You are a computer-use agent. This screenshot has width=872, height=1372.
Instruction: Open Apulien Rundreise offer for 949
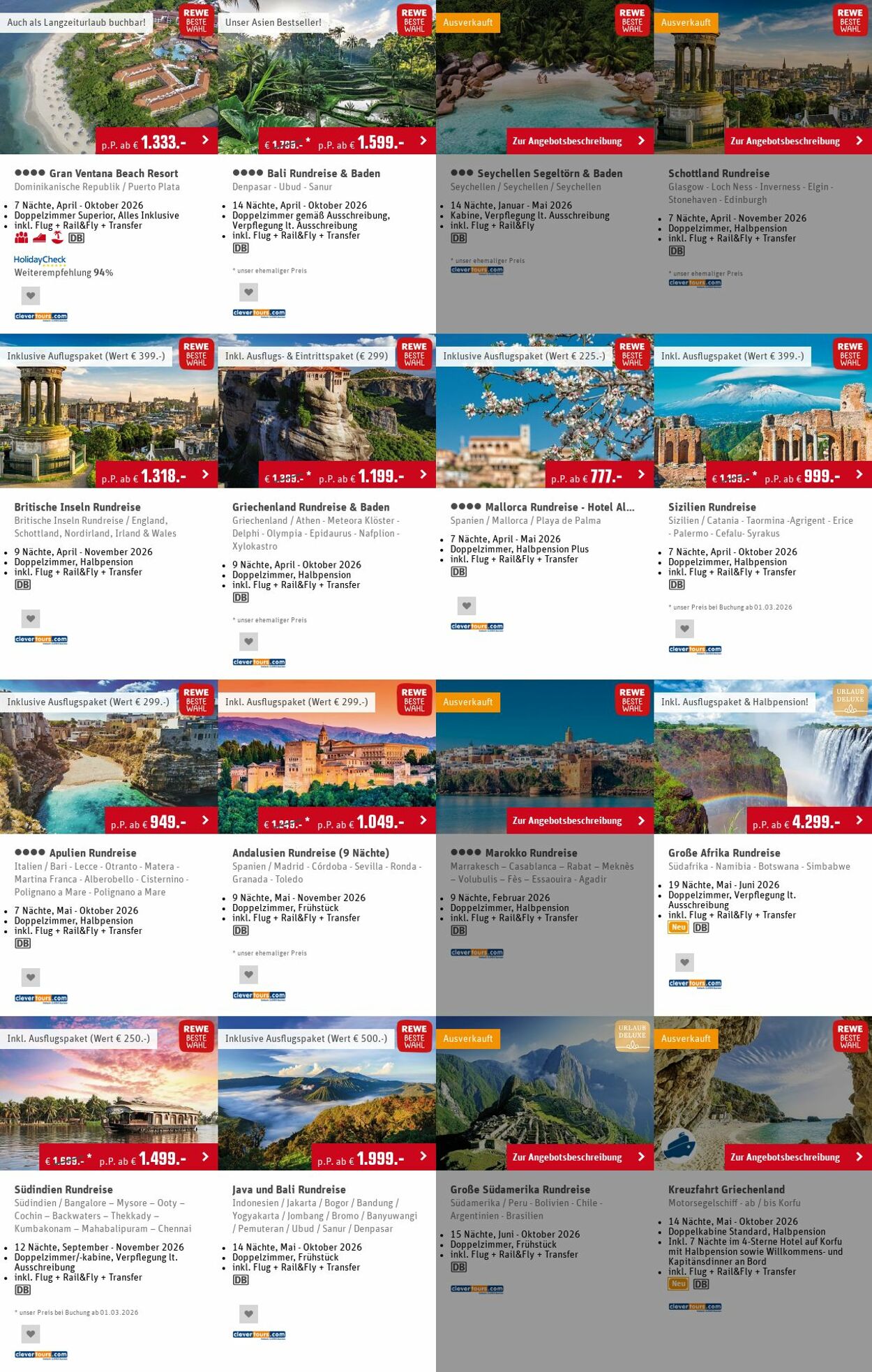click(x=160, y=821)
